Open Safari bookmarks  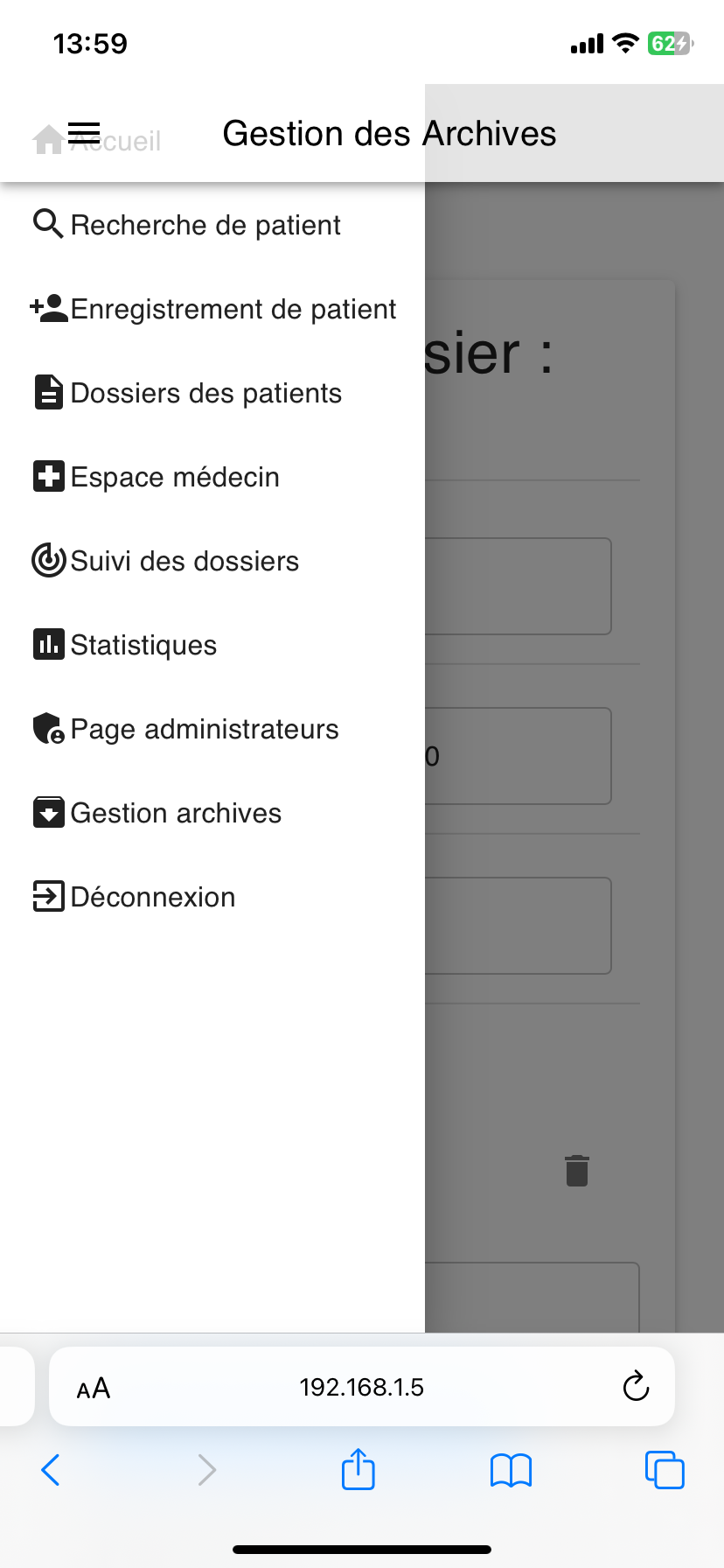pos(512,1470)
